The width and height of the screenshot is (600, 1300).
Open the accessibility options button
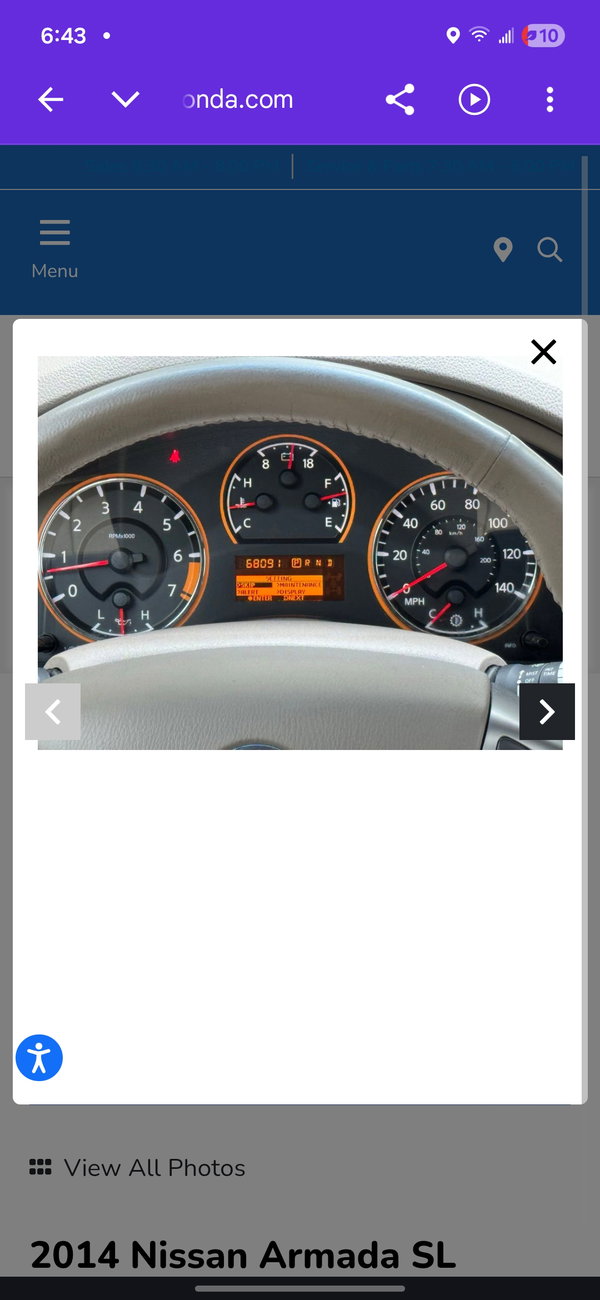pyautogui.click(x=39, y=1057)
